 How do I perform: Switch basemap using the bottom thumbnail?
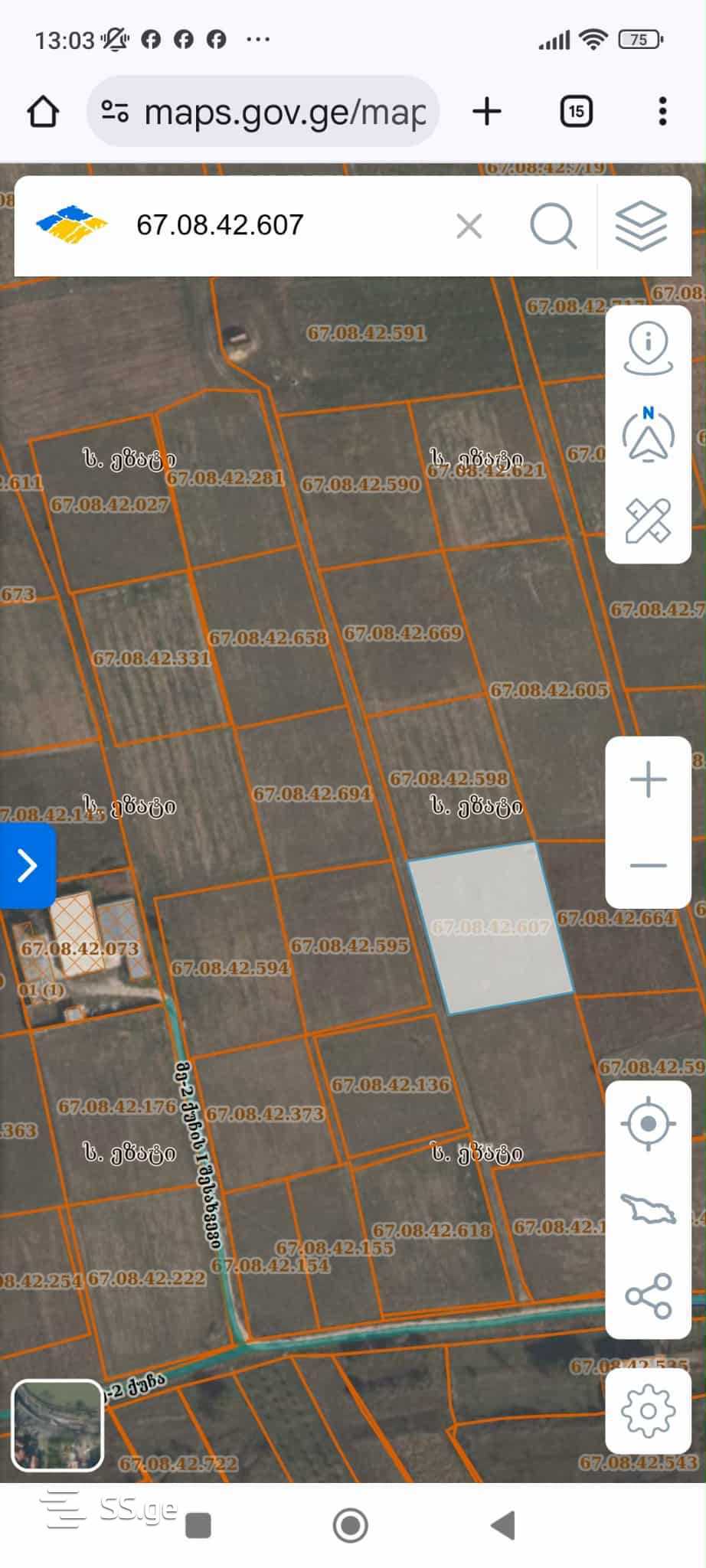(57, 1426)
